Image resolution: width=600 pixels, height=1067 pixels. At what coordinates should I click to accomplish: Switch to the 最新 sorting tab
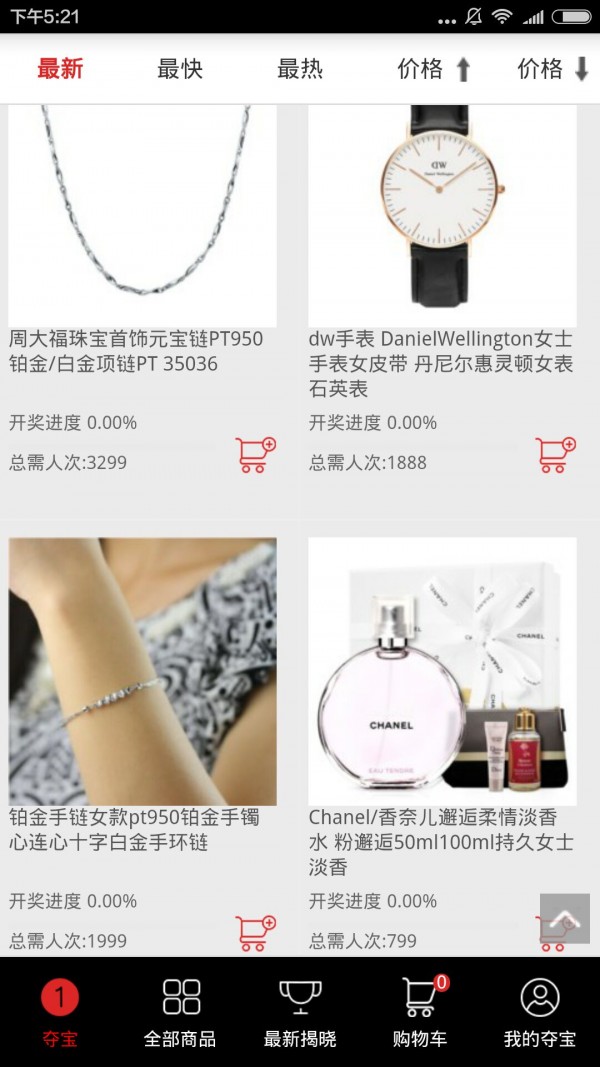coord(60,69)
